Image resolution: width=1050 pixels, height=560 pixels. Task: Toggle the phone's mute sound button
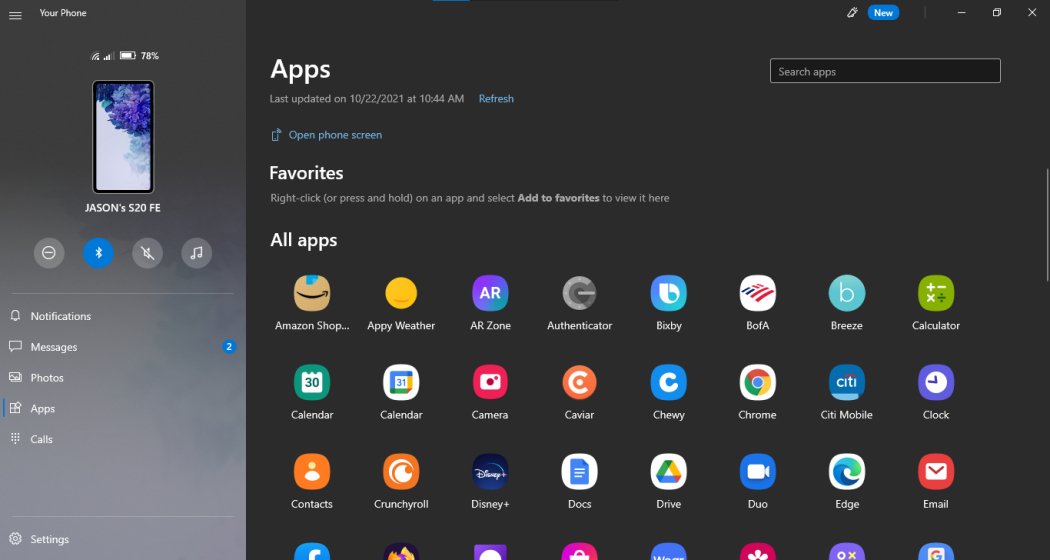pos(147,252)
